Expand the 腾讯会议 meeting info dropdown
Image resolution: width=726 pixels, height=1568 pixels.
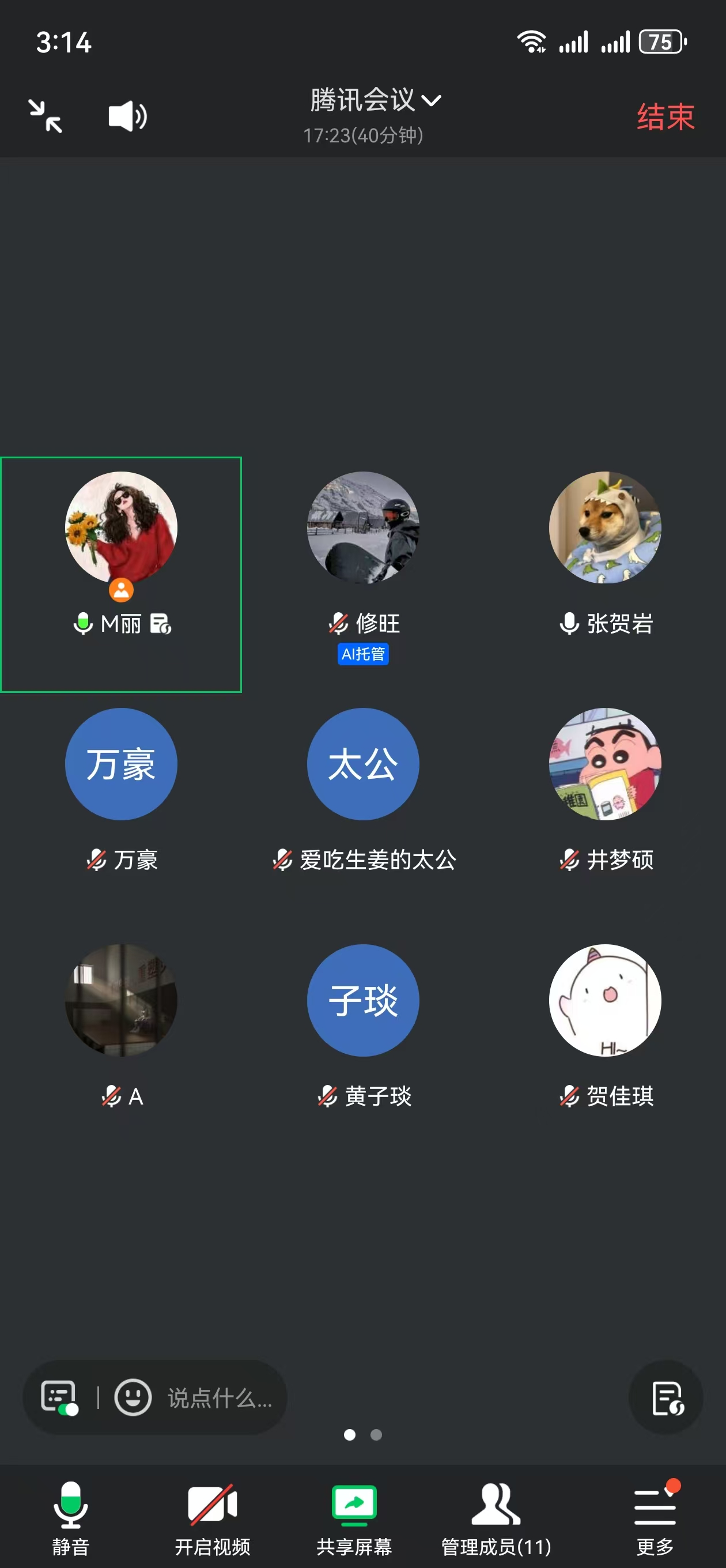click(x=375, y=100)
